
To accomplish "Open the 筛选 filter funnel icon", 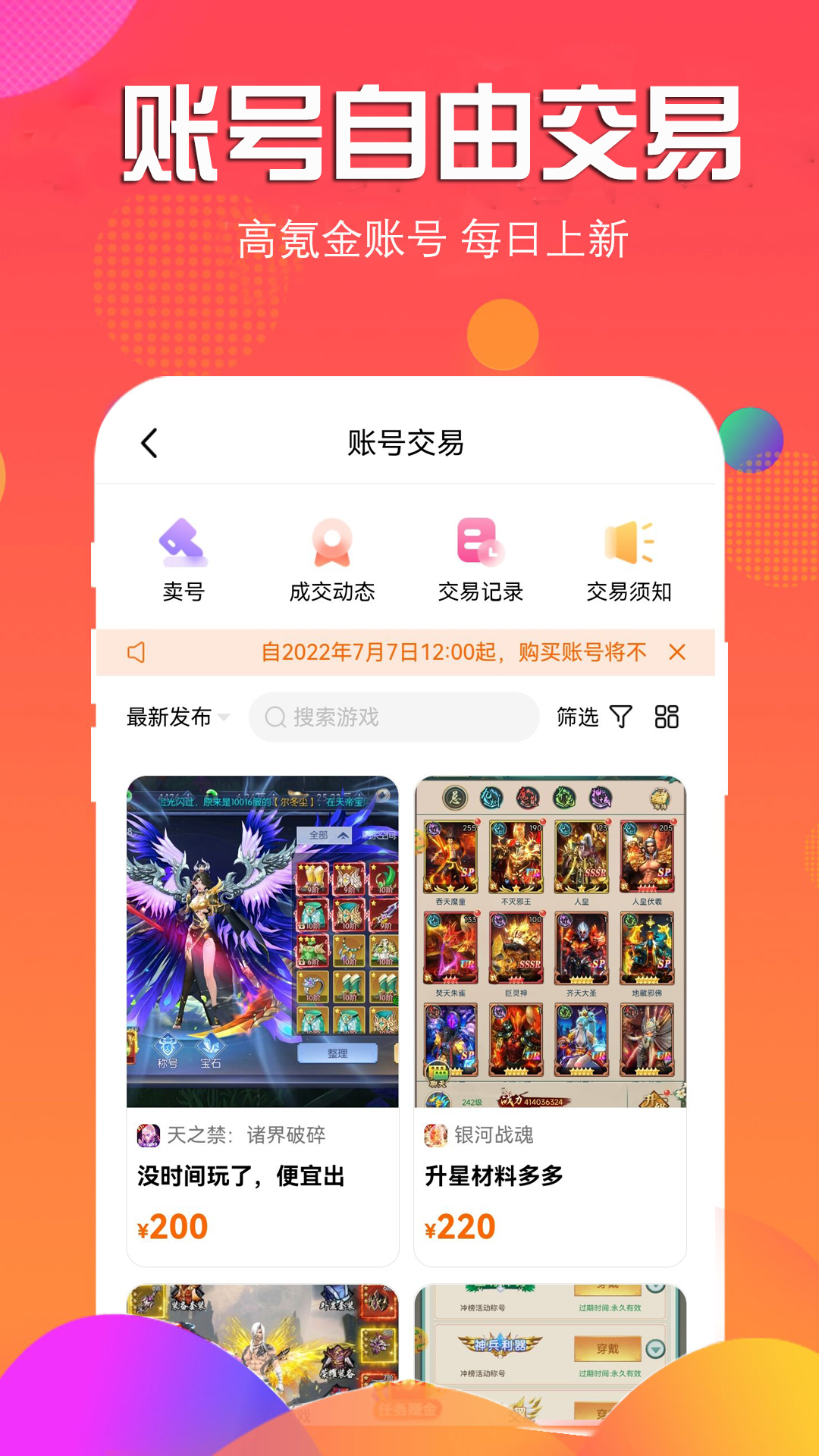I will [x=620, y=716].
